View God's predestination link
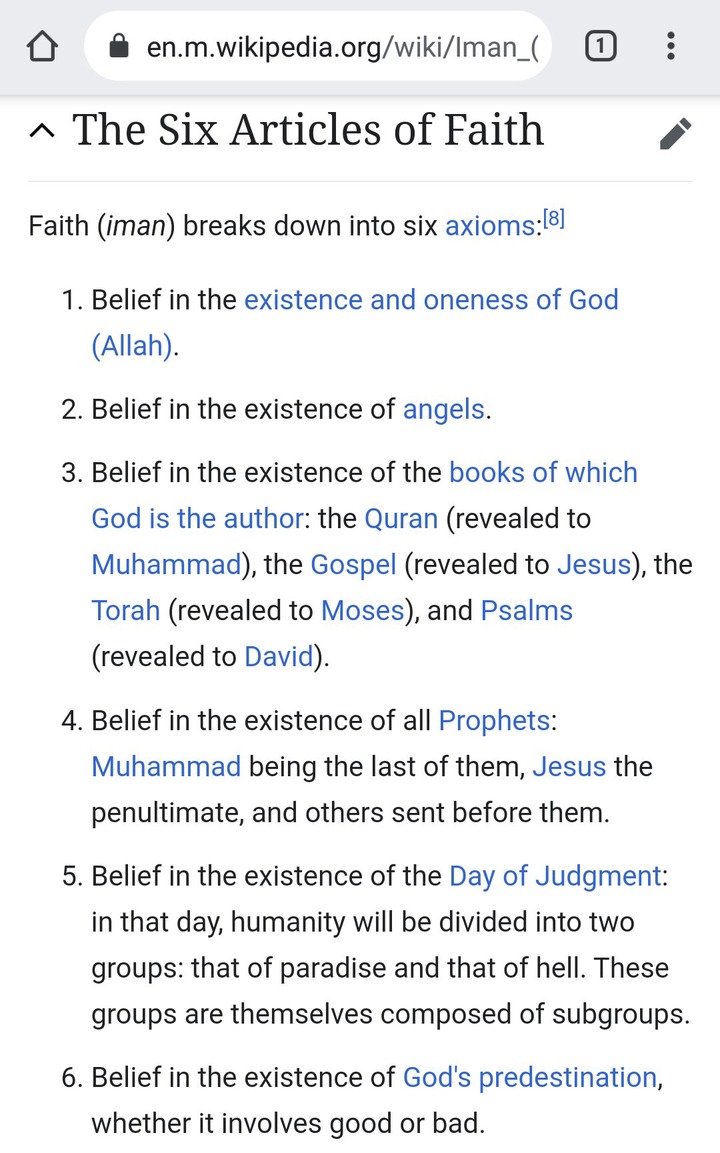Image resolution: width=720 pixels, height=1153 pixels. coord(530,1077)
